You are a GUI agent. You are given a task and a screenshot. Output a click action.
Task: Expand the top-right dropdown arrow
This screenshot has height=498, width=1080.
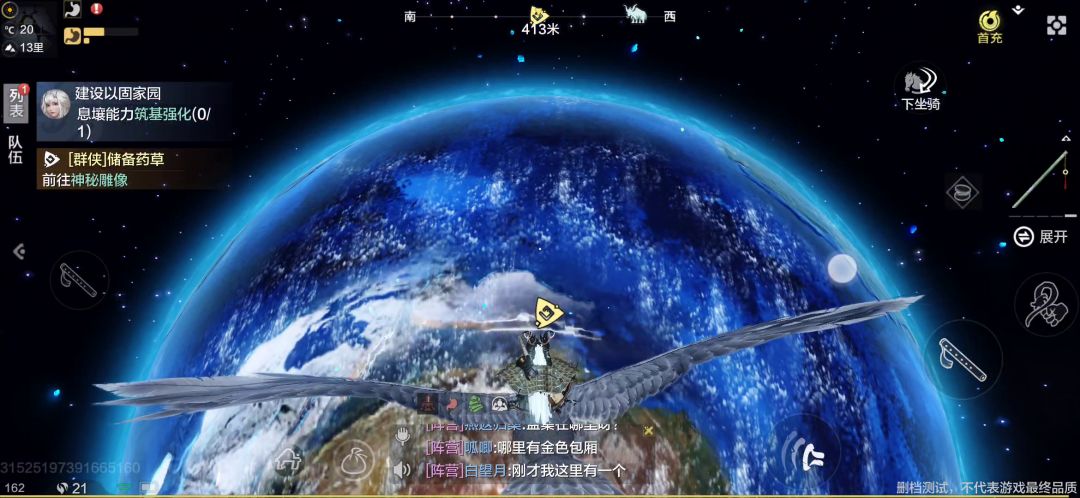pyautogui.click(x=1017, y=10)
